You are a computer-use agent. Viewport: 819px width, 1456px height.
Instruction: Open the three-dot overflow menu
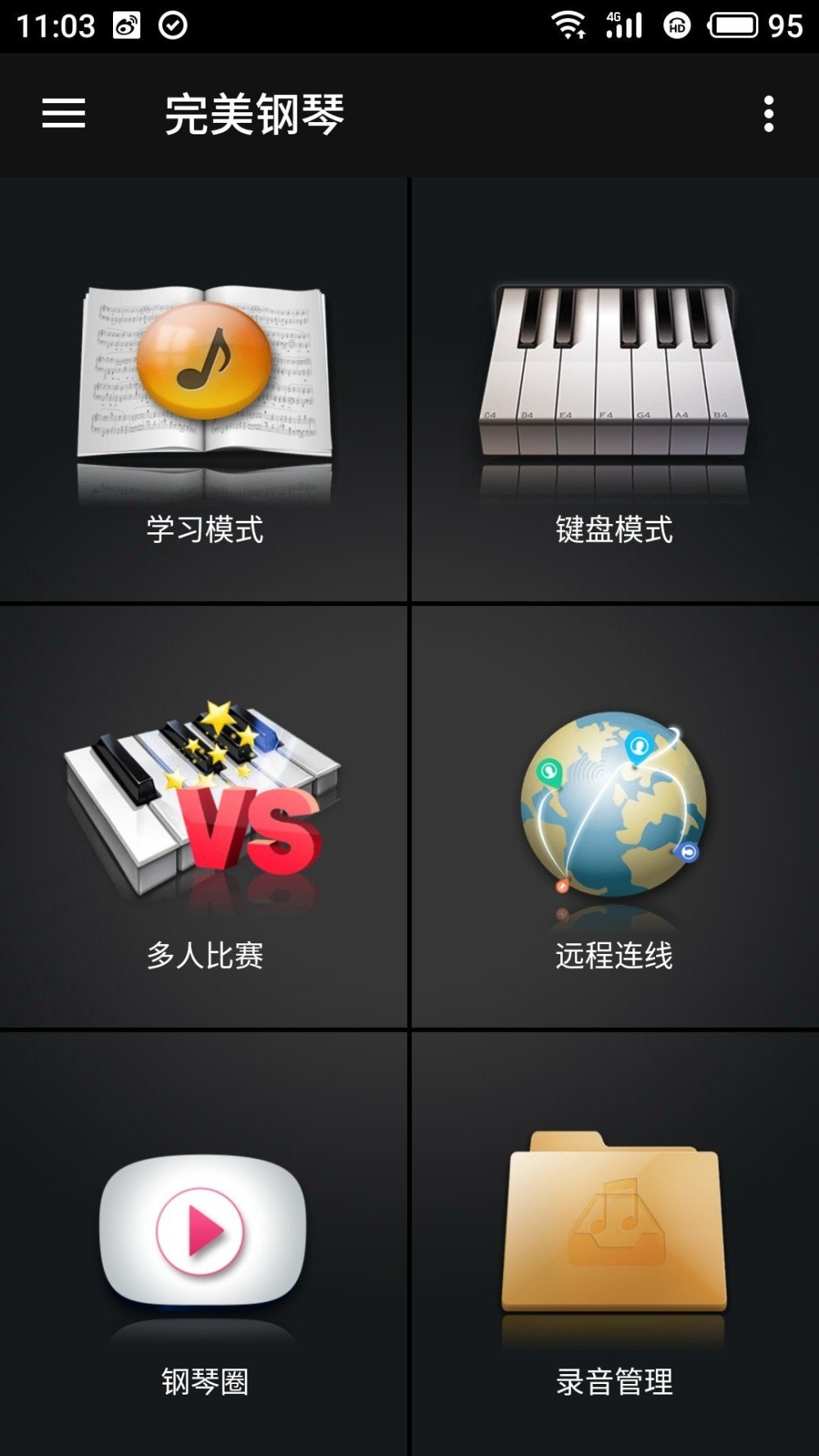click(x=768, y=114)
